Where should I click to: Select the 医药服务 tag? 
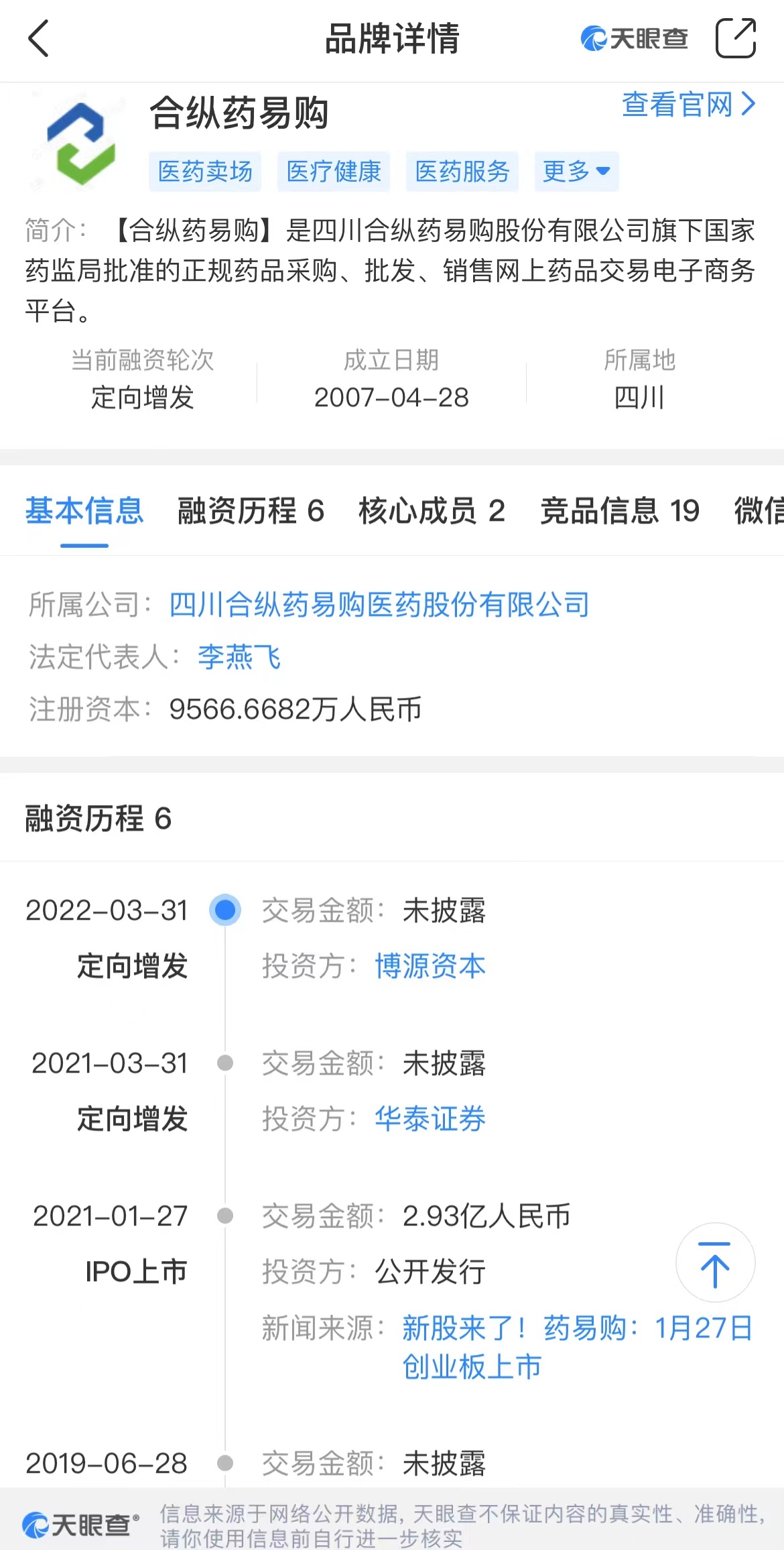462,172
